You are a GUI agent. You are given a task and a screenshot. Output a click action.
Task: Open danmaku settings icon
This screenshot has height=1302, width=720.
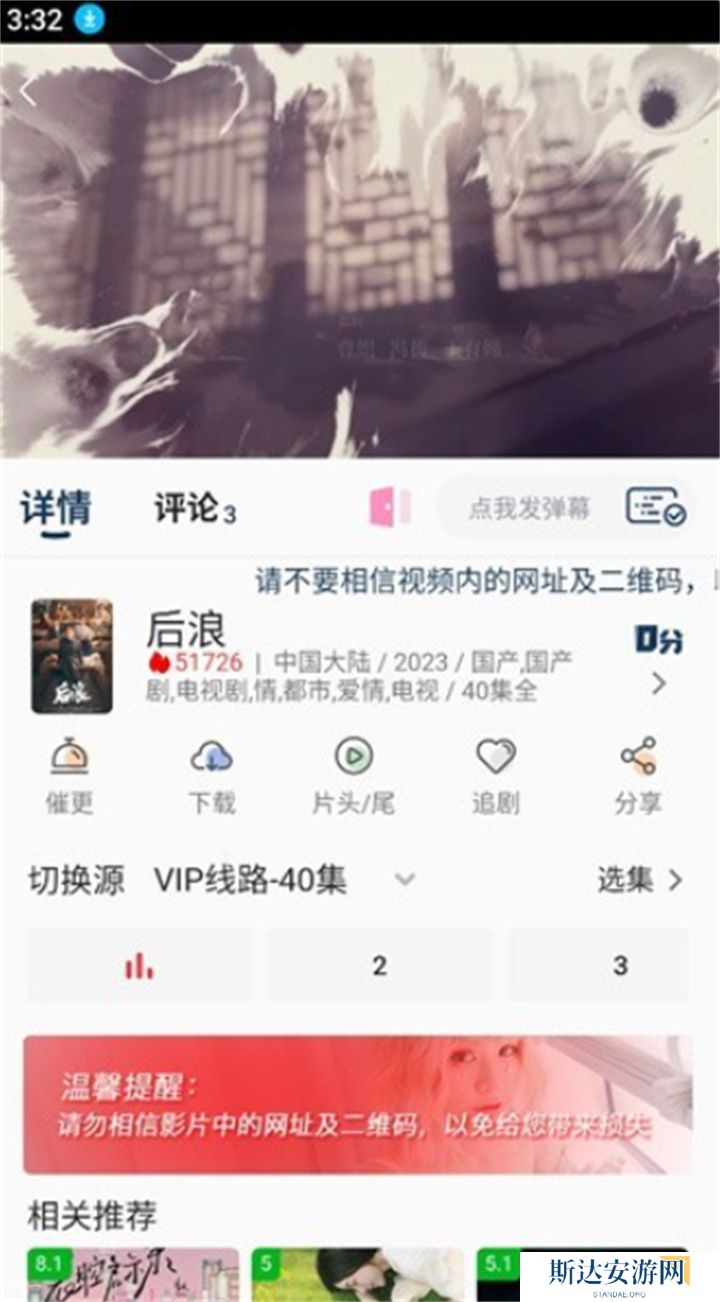(655, 507)
